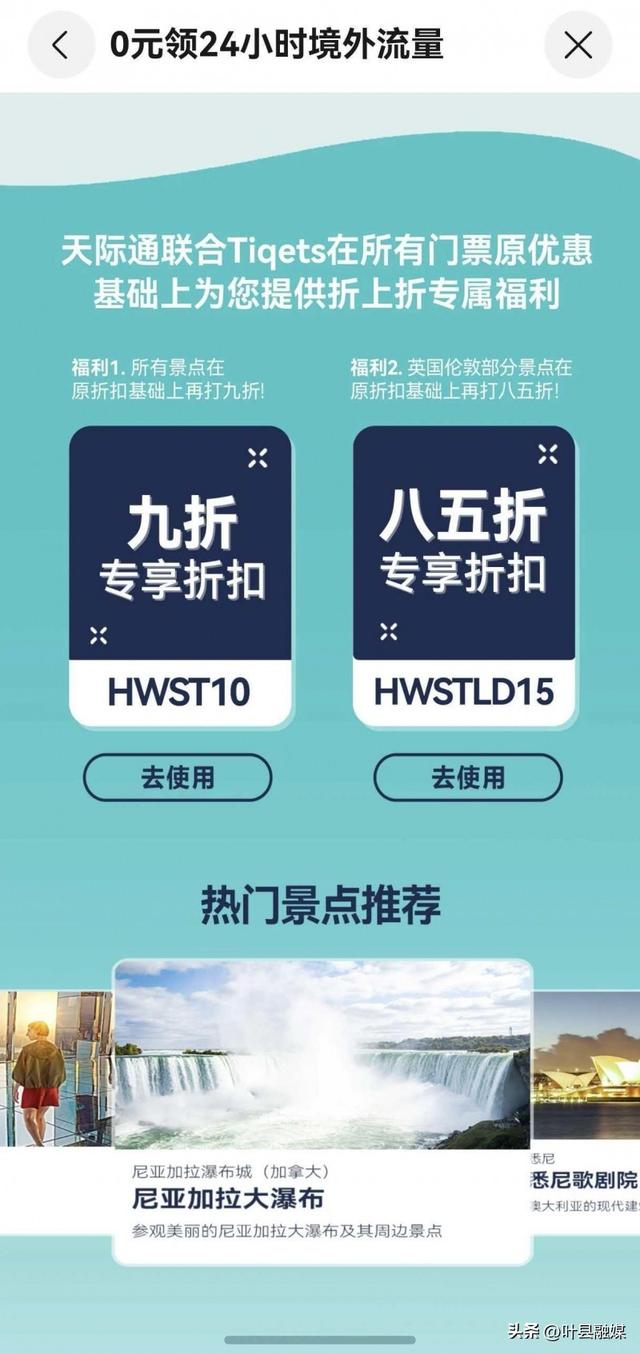Tap 去使用 under the HWSTLD15 coupon
Image resolution: width=640 pixels, height=1354 pixels.
(467, 777)
